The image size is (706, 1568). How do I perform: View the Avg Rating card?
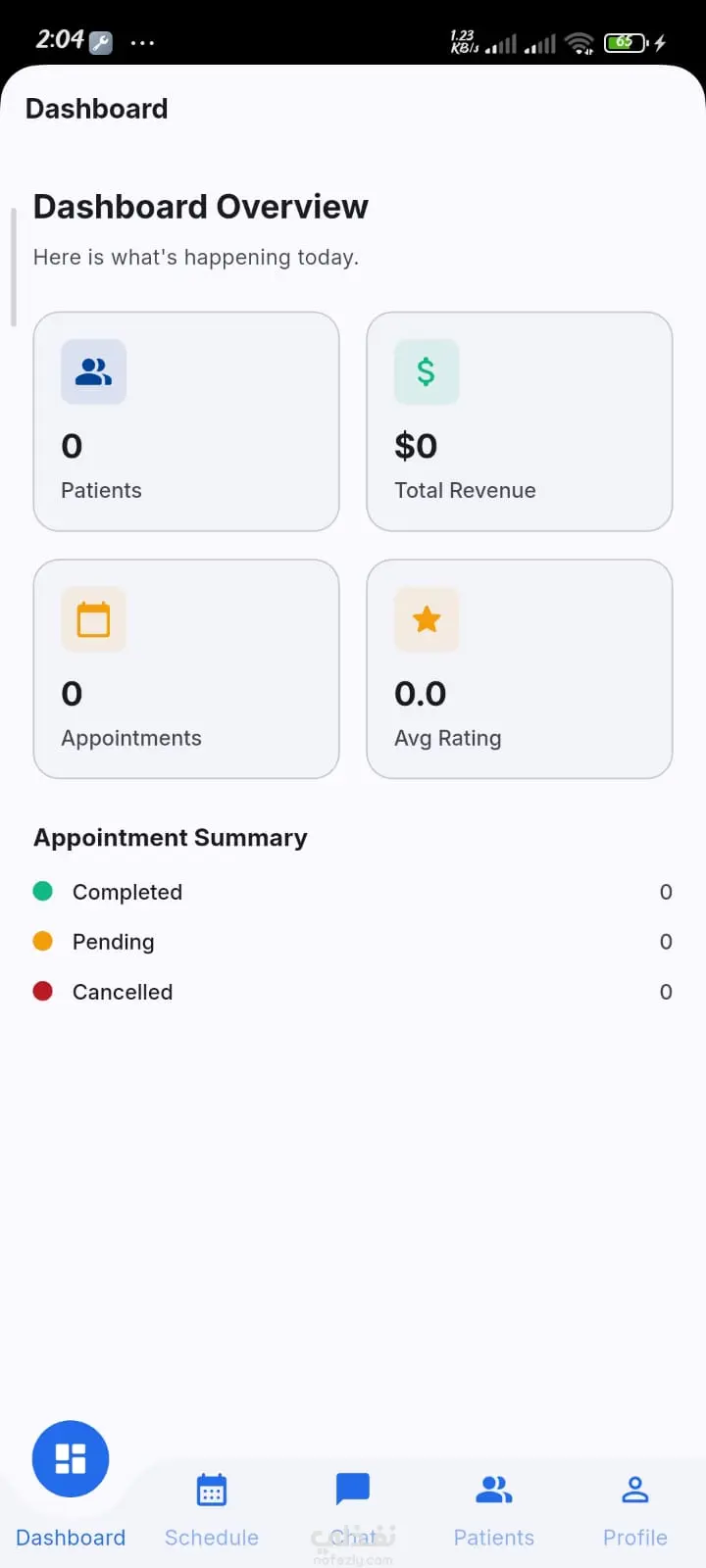520,669
